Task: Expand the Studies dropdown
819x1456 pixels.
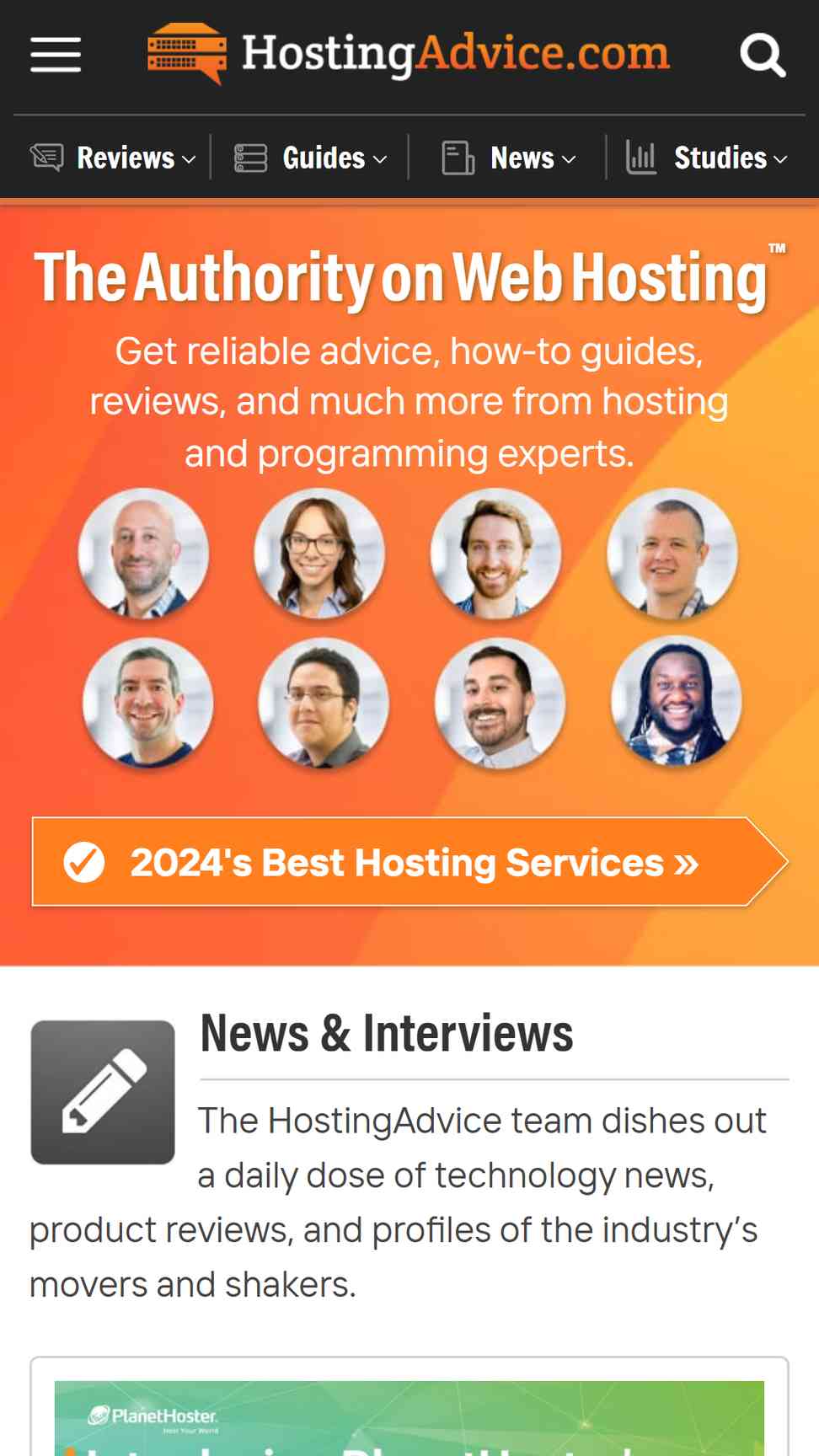Action: point(707,158)
